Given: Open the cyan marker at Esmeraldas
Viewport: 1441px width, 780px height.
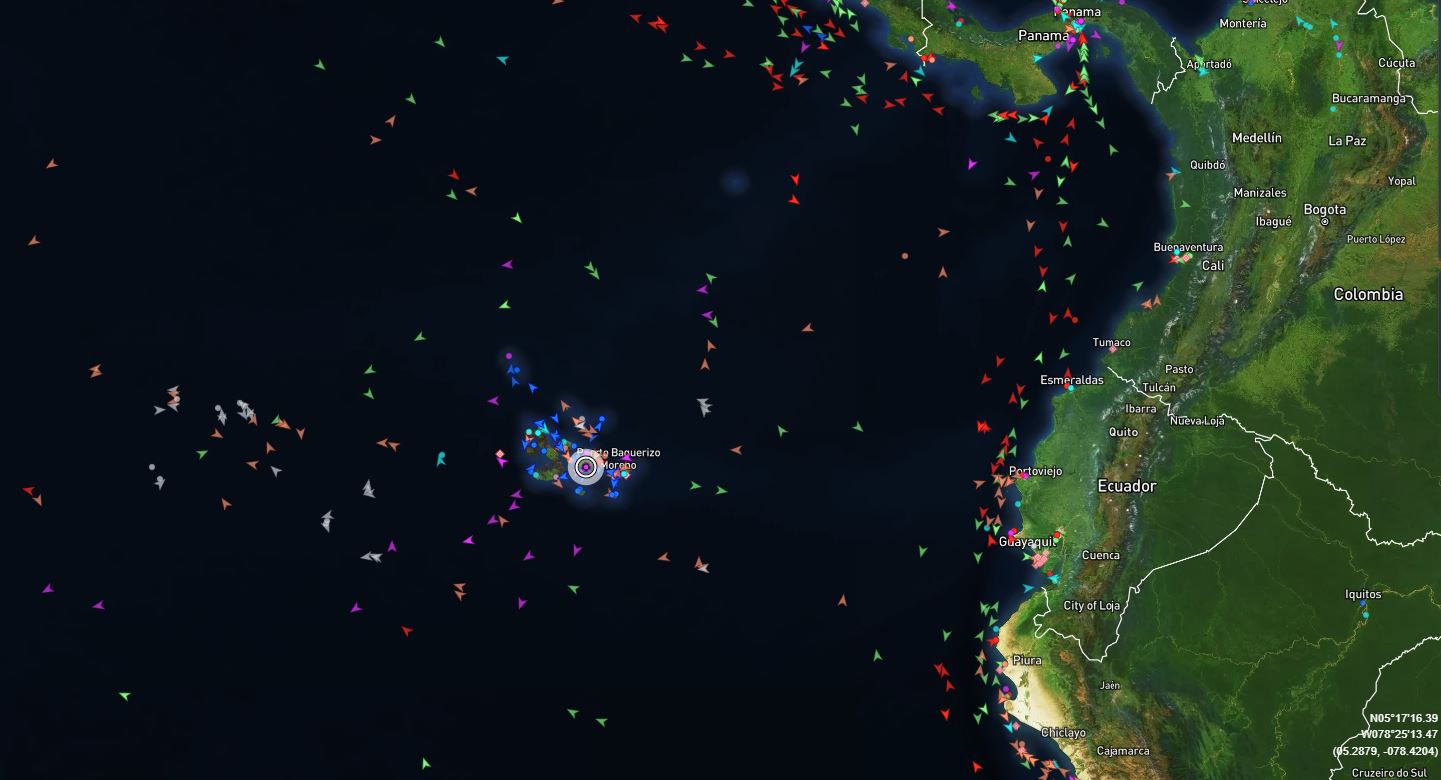Looking at the screenshot, I should 1071,388.
